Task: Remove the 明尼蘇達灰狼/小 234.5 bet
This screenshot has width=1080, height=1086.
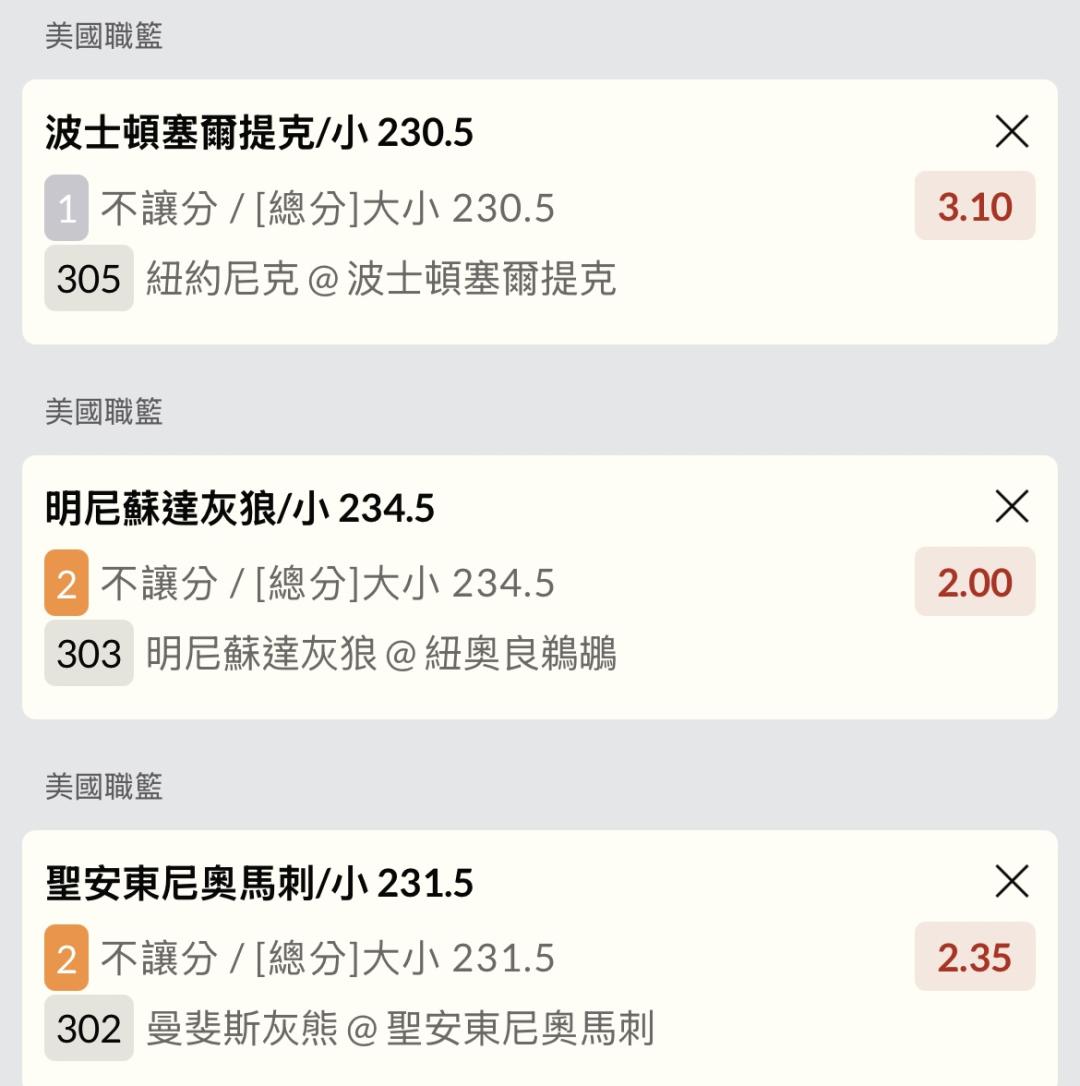Action: point(1012,507)
